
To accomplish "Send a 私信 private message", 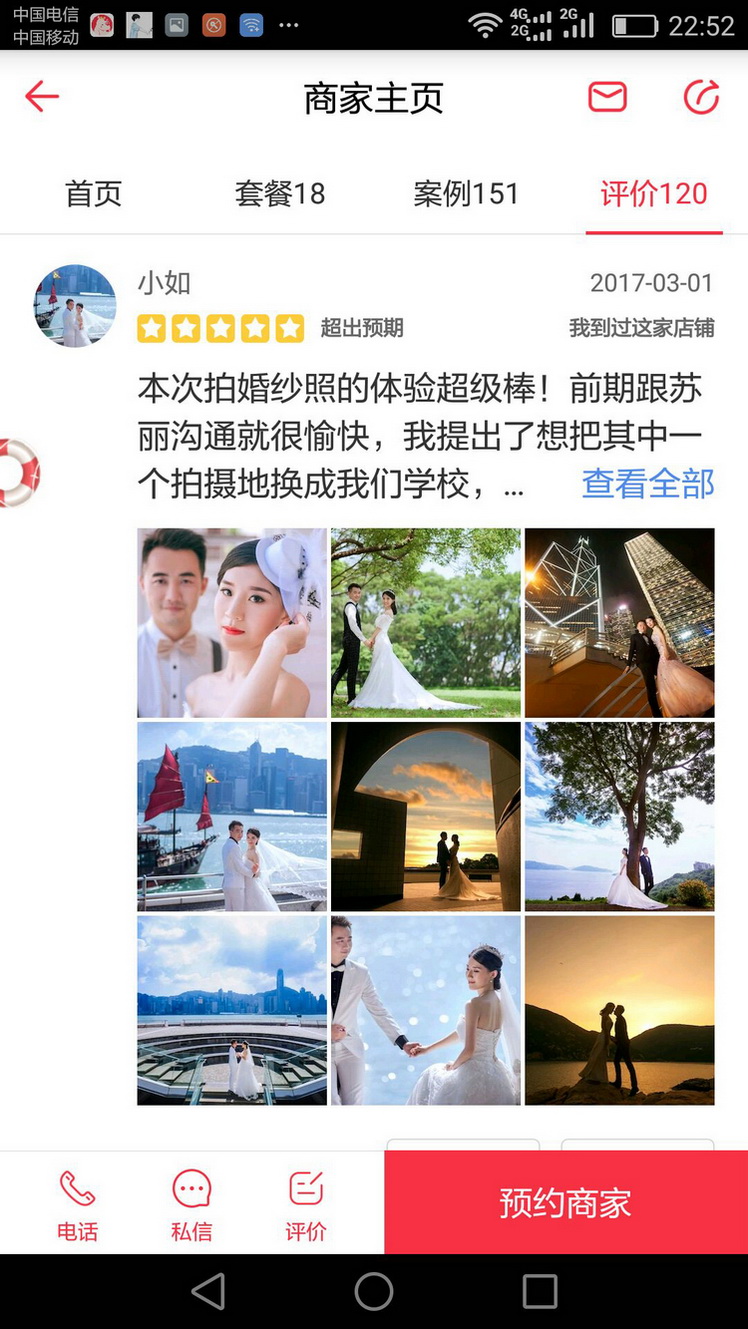I will (x=191, y=1205).
